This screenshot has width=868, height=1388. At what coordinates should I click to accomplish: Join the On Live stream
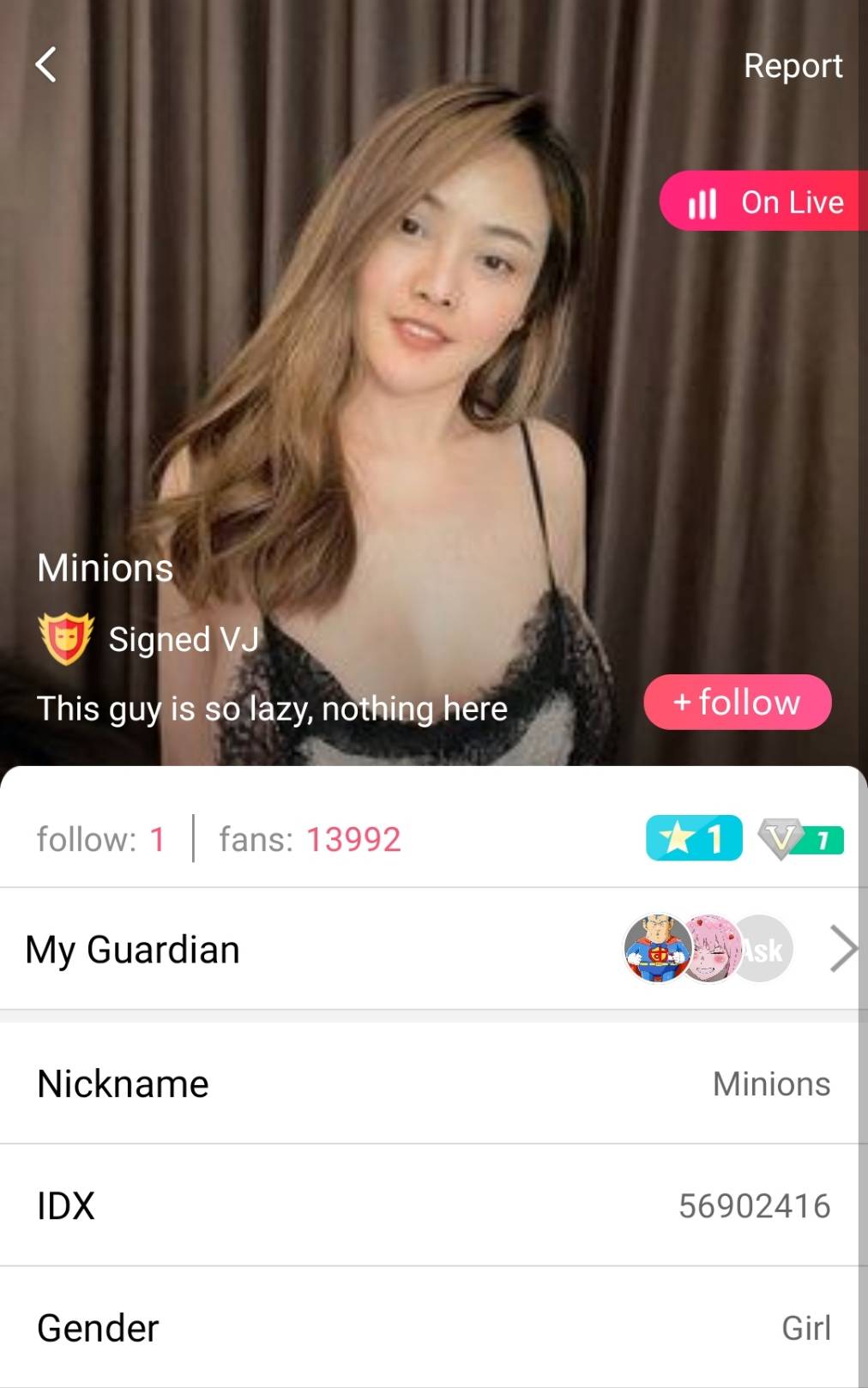(764, 202)
